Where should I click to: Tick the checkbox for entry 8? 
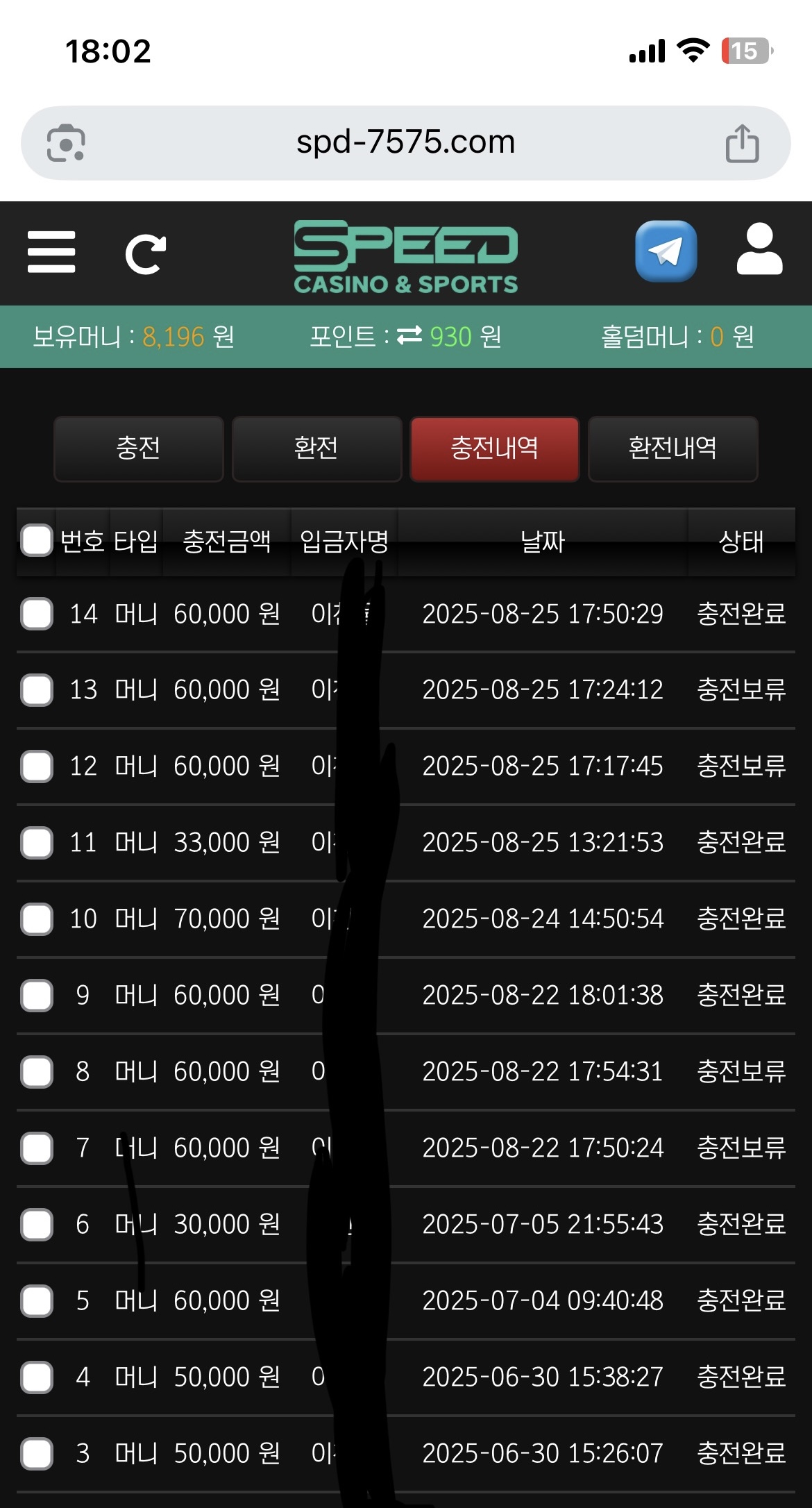click(37, 1072)
